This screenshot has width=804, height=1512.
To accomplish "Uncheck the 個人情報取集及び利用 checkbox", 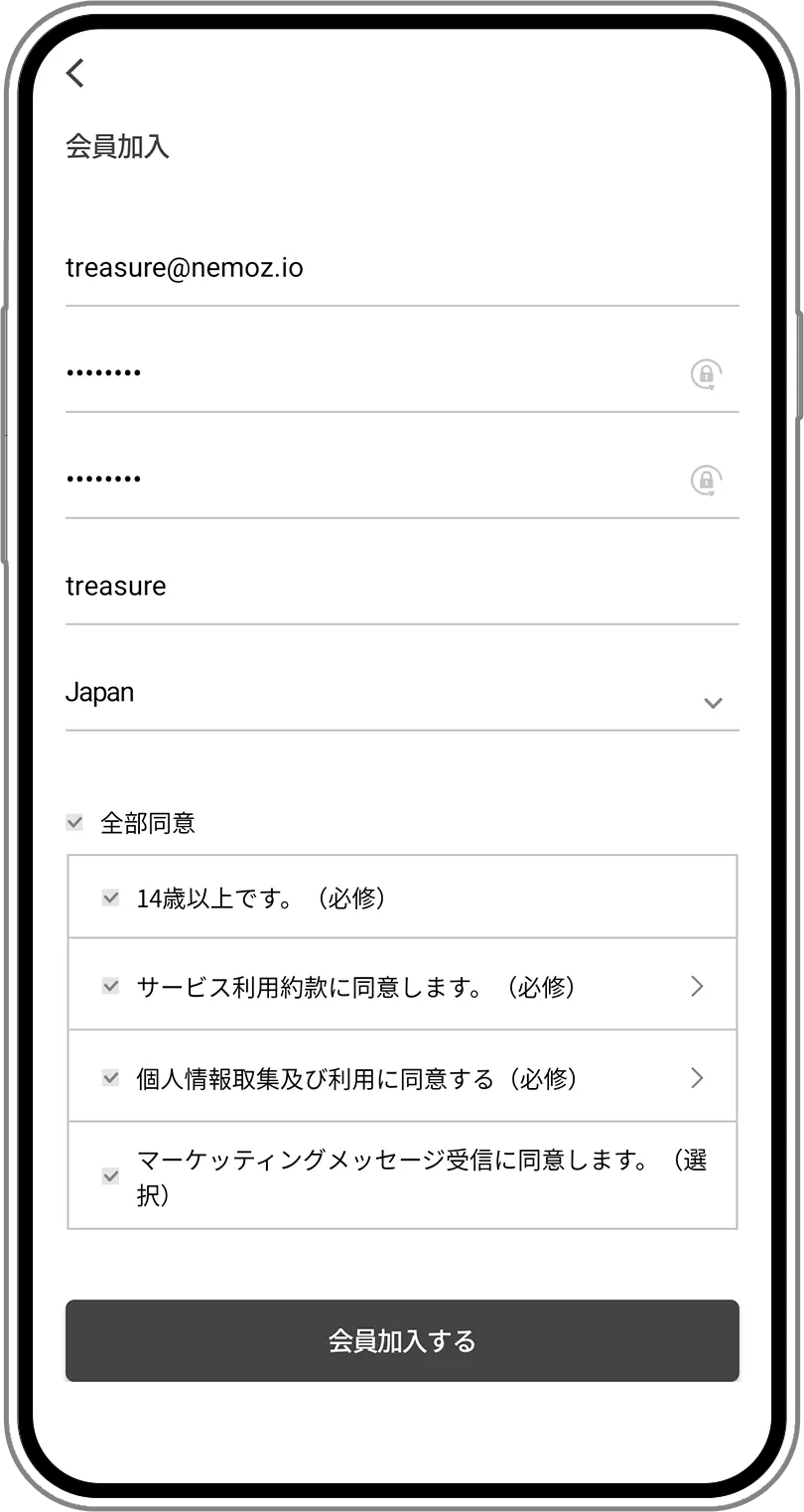I will (x=110, y=1077).
